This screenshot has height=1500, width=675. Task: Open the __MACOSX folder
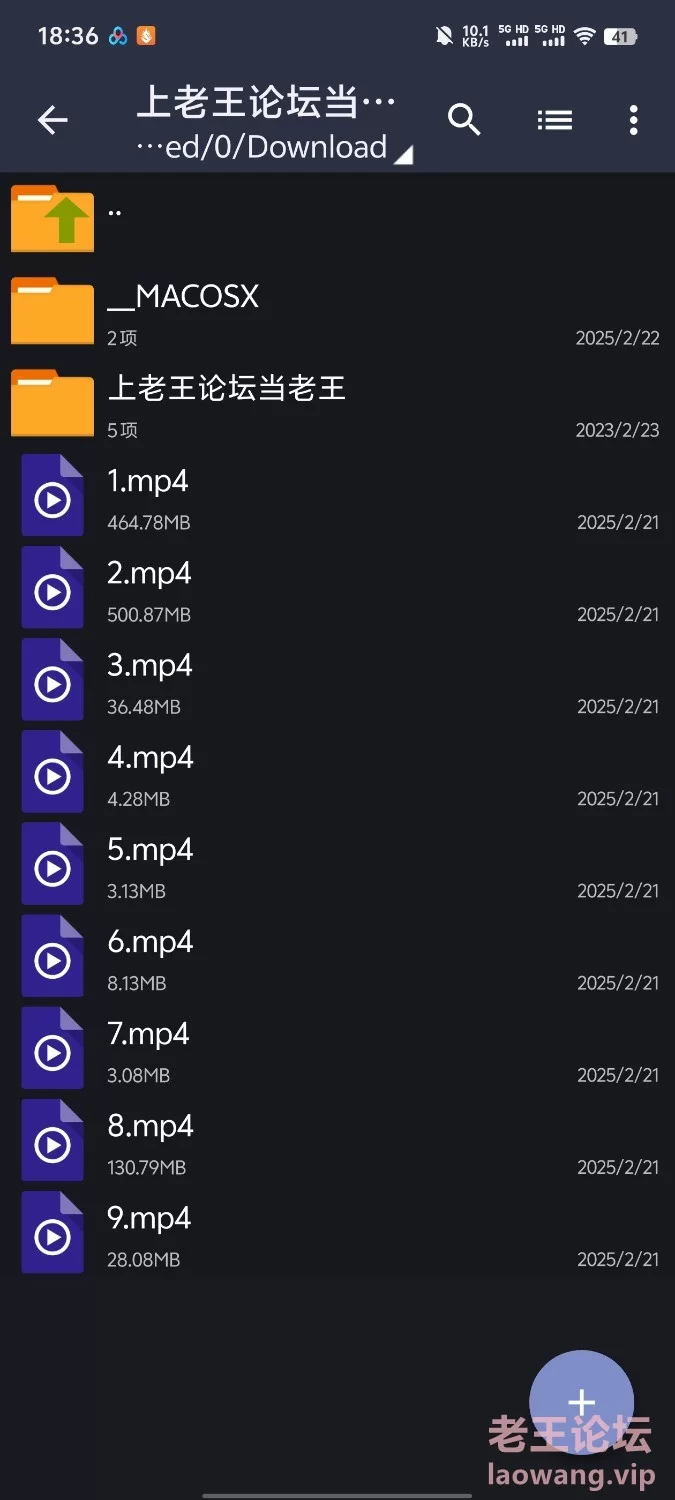[337, 310]
